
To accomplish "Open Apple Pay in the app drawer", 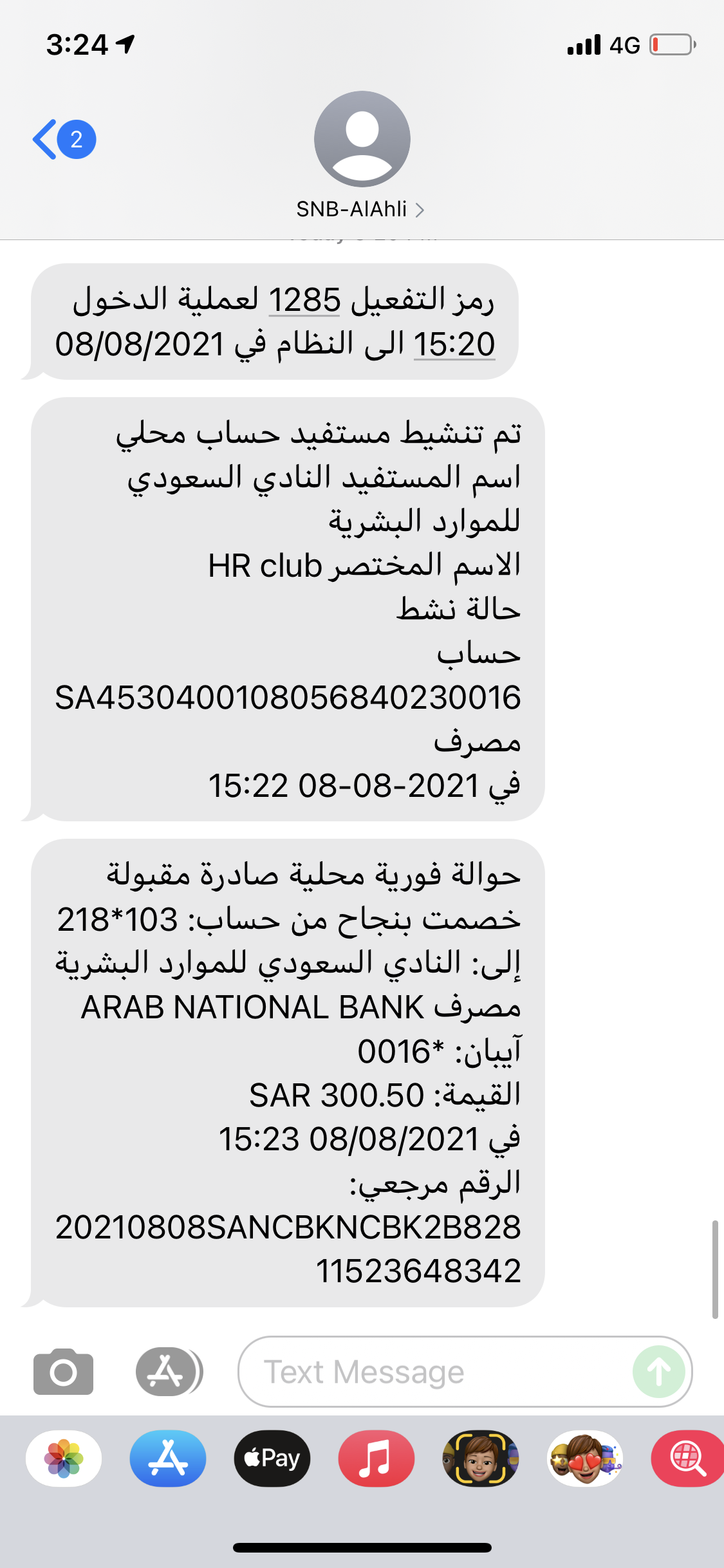I will tap(272, 1458).
